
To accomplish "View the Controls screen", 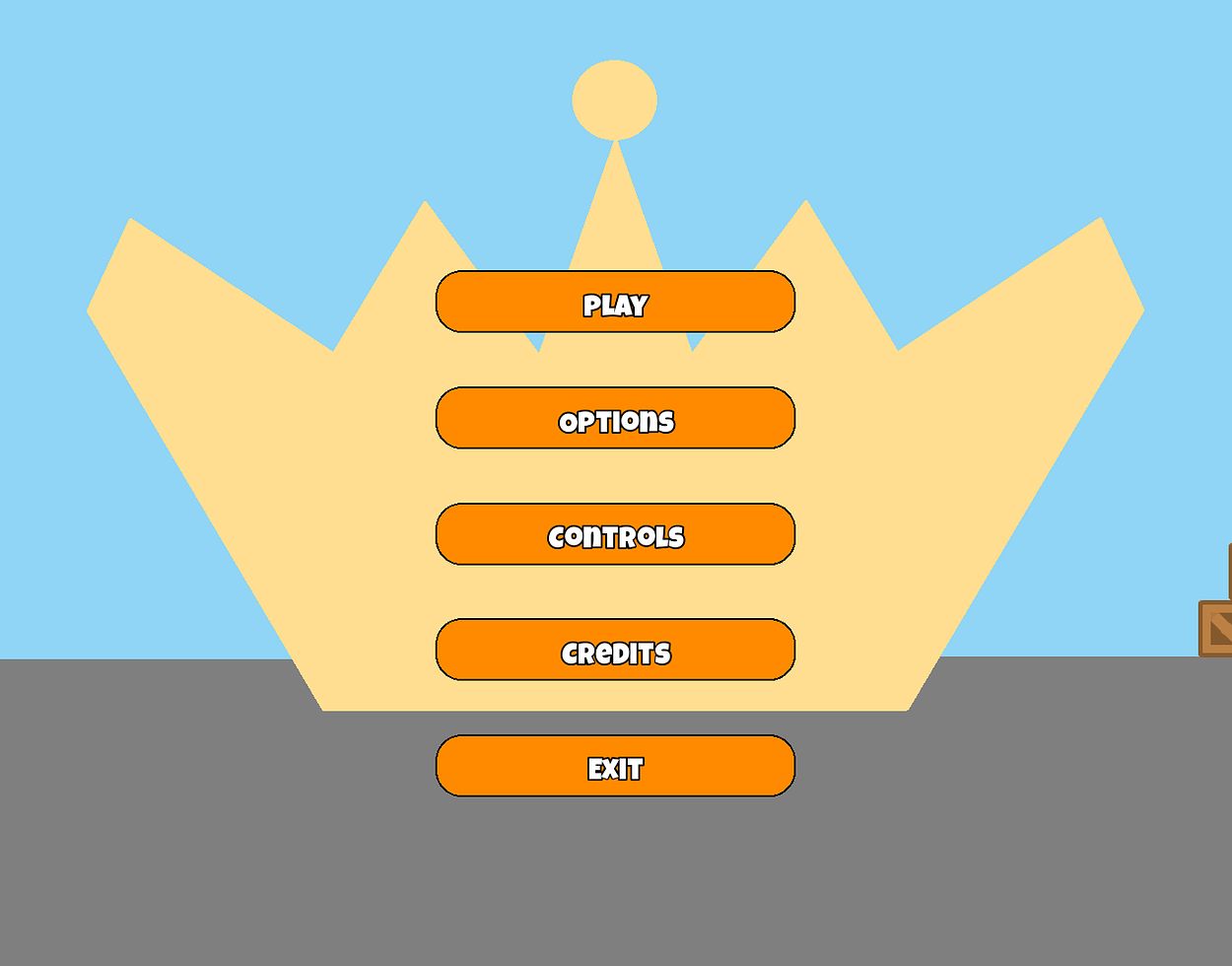I will coord(615,534).
